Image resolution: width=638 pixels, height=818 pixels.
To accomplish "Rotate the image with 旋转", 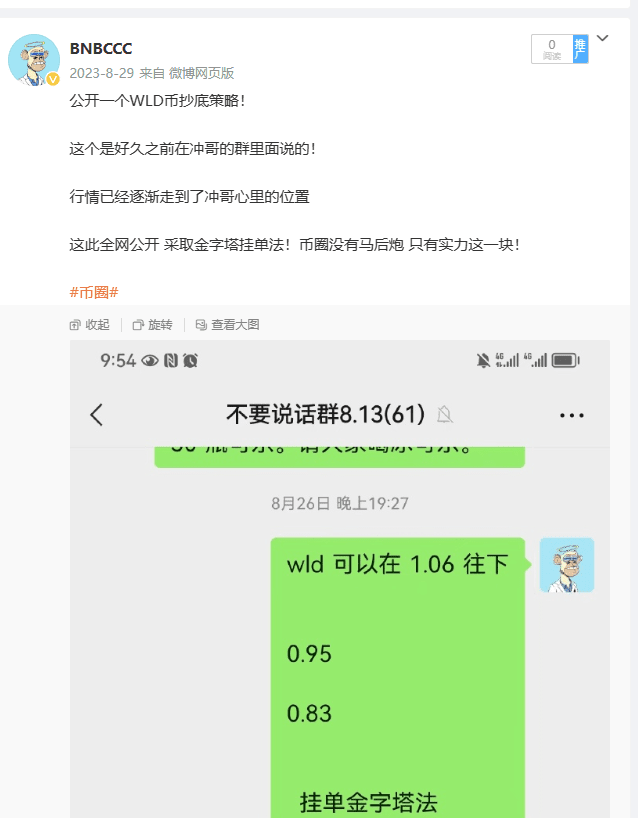I will (153, 325).
